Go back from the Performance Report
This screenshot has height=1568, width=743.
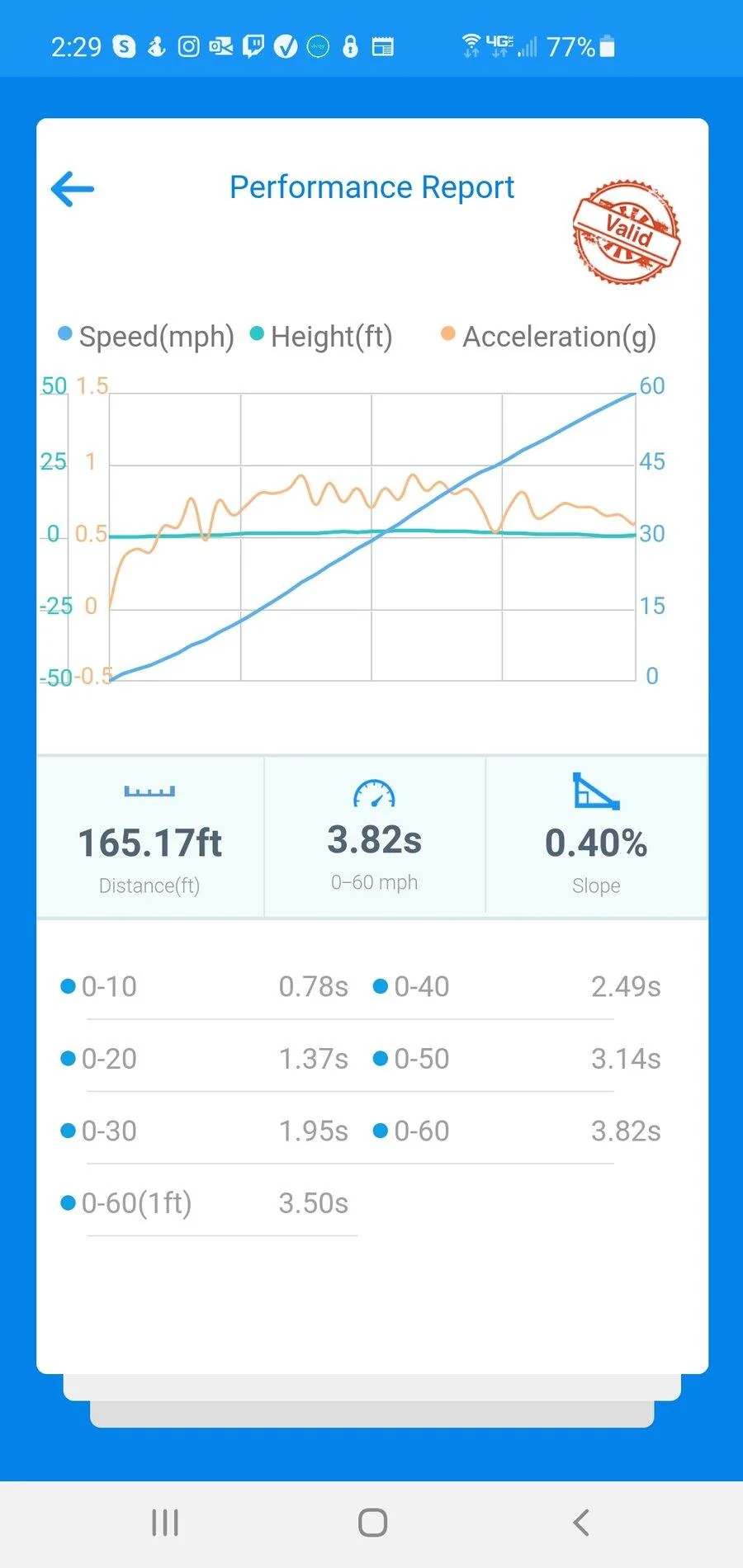(x=73, y=189)
